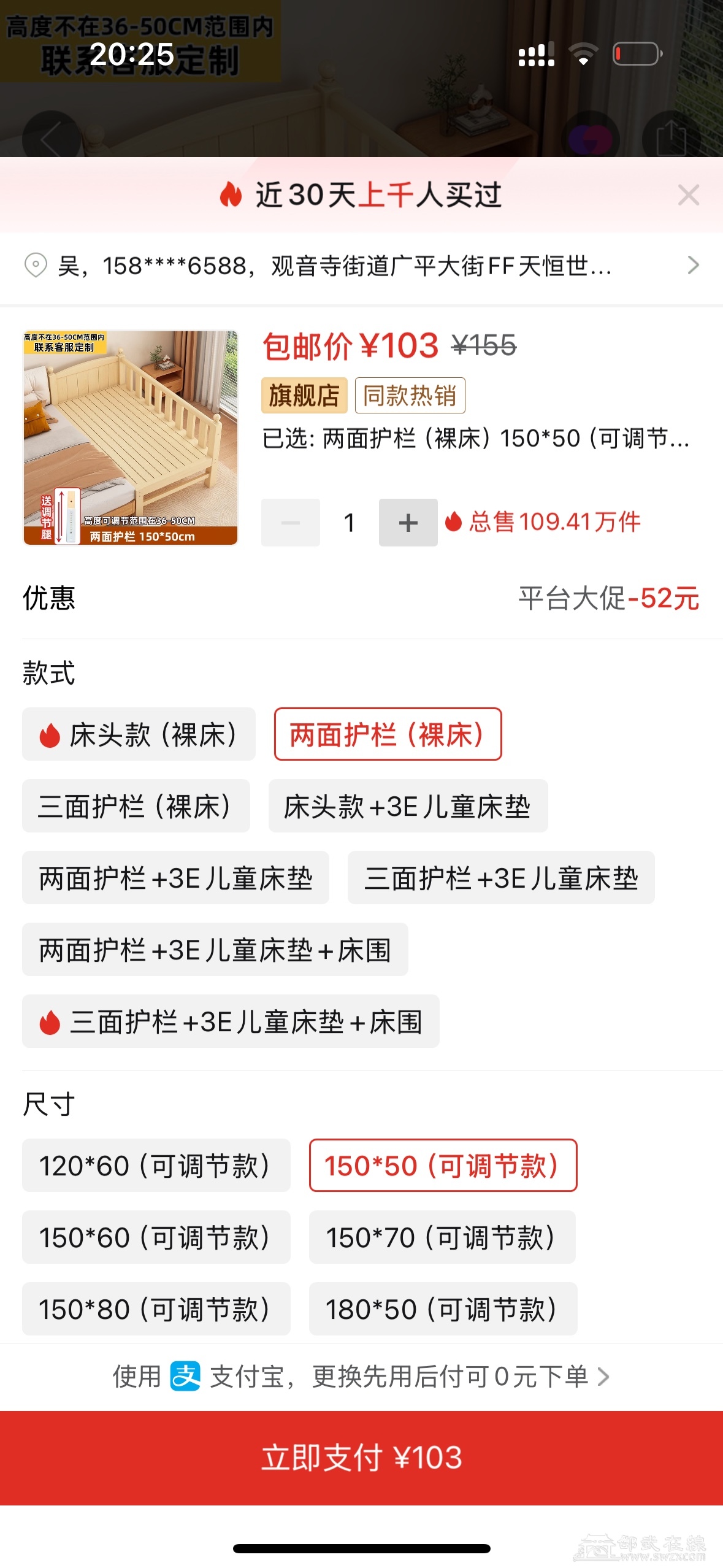The width and height of the screenshot is (723, 1568).
Task: Dismiss the 近30天上千人买过 banner
Action: 688,195
